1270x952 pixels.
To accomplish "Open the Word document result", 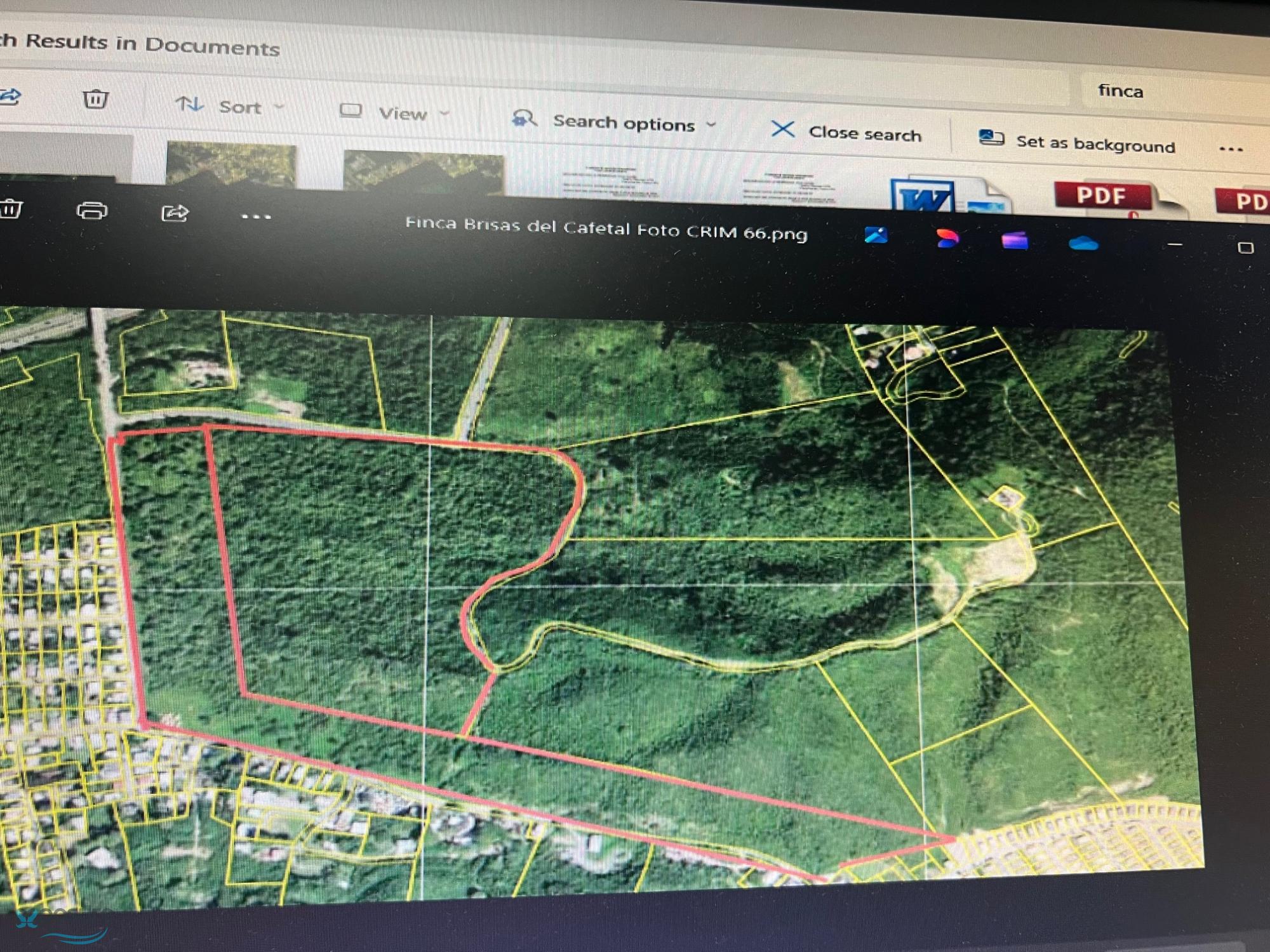I will (x=924, y=198).
